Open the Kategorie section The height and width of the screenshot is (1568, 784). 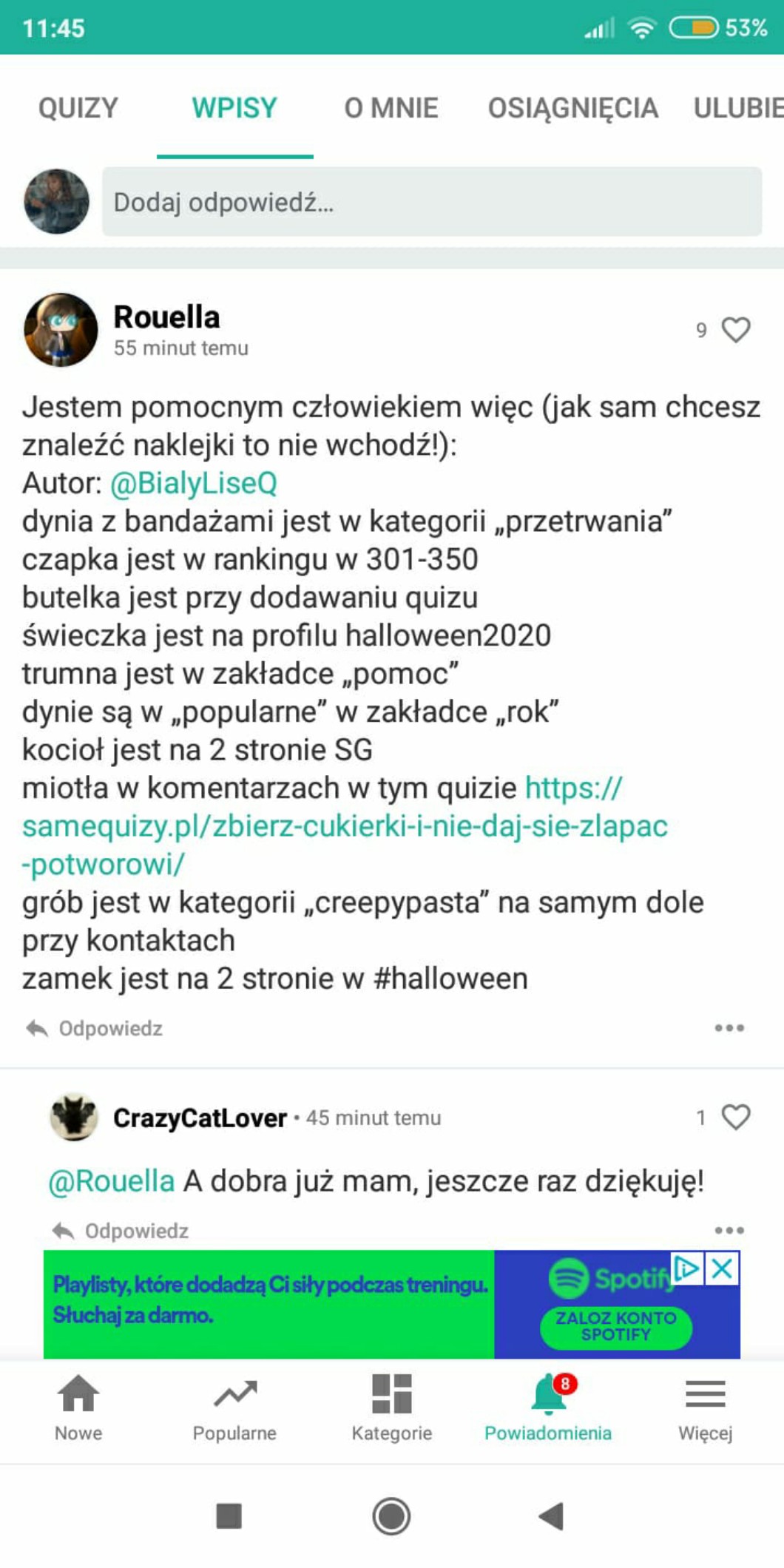391,1408
